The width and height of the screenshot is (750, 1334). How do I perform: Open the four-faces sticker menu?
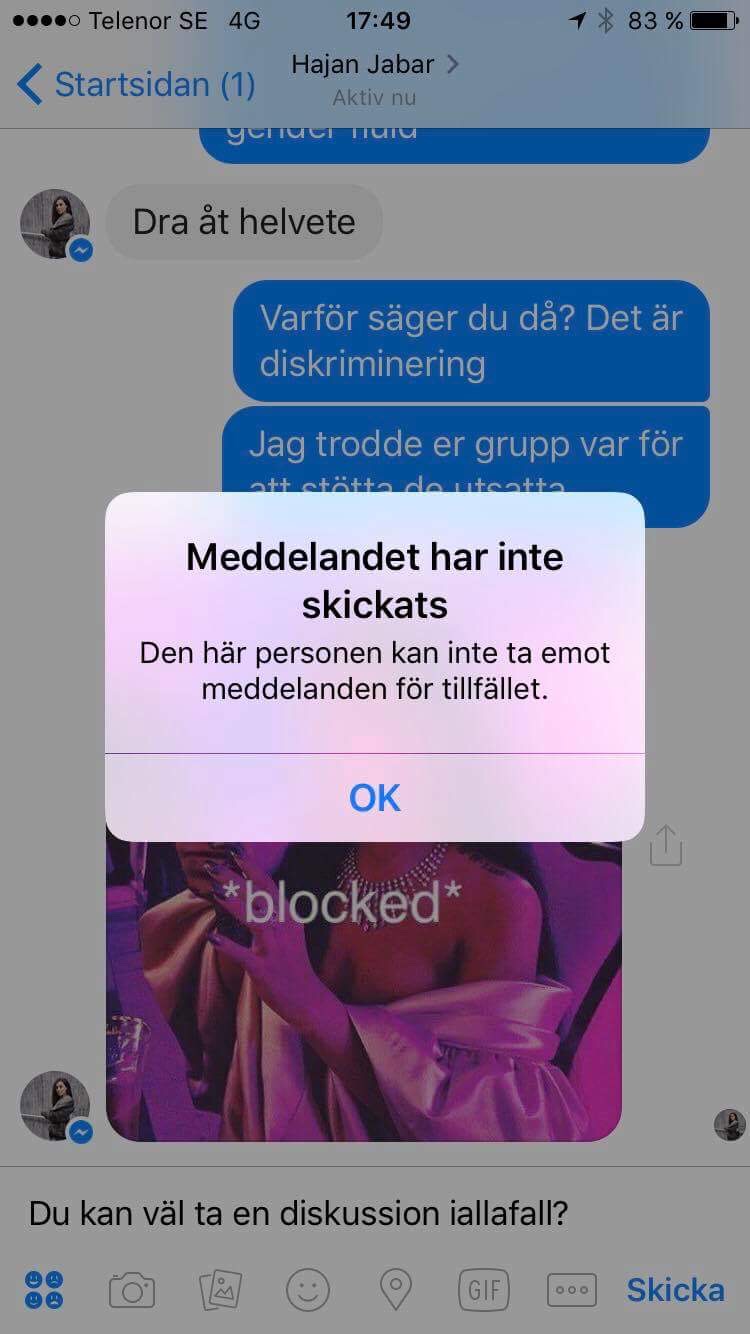click(x=44, y=1290)
